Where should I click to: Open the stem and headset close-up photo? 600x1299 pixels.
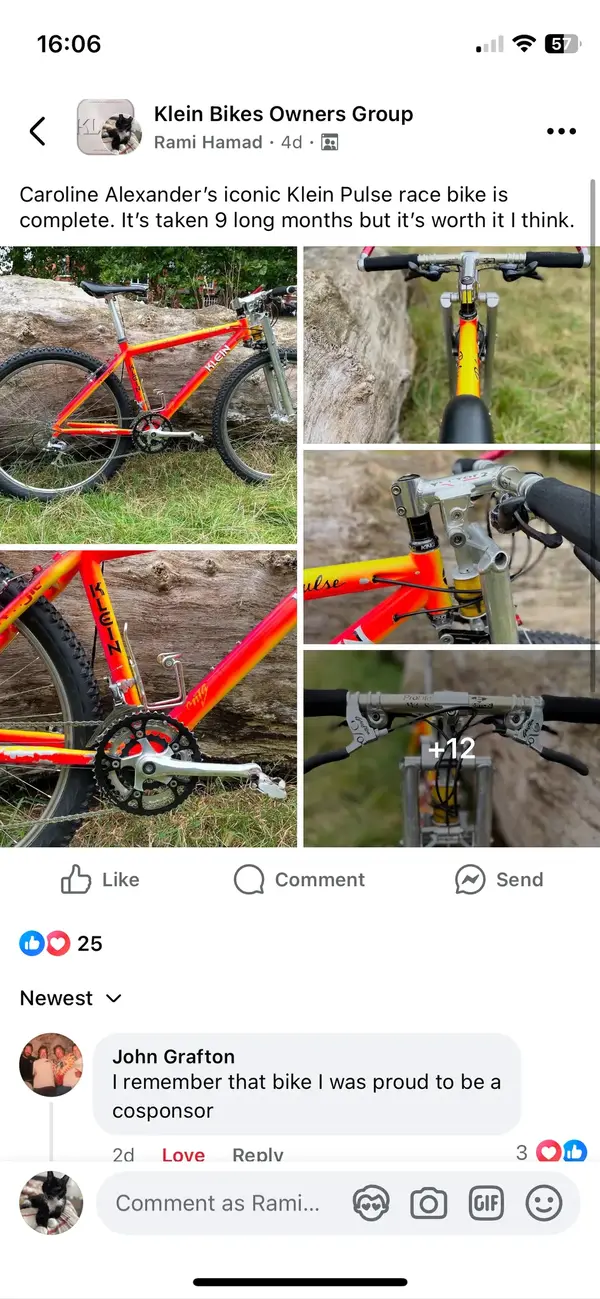(x=451, y=547)
